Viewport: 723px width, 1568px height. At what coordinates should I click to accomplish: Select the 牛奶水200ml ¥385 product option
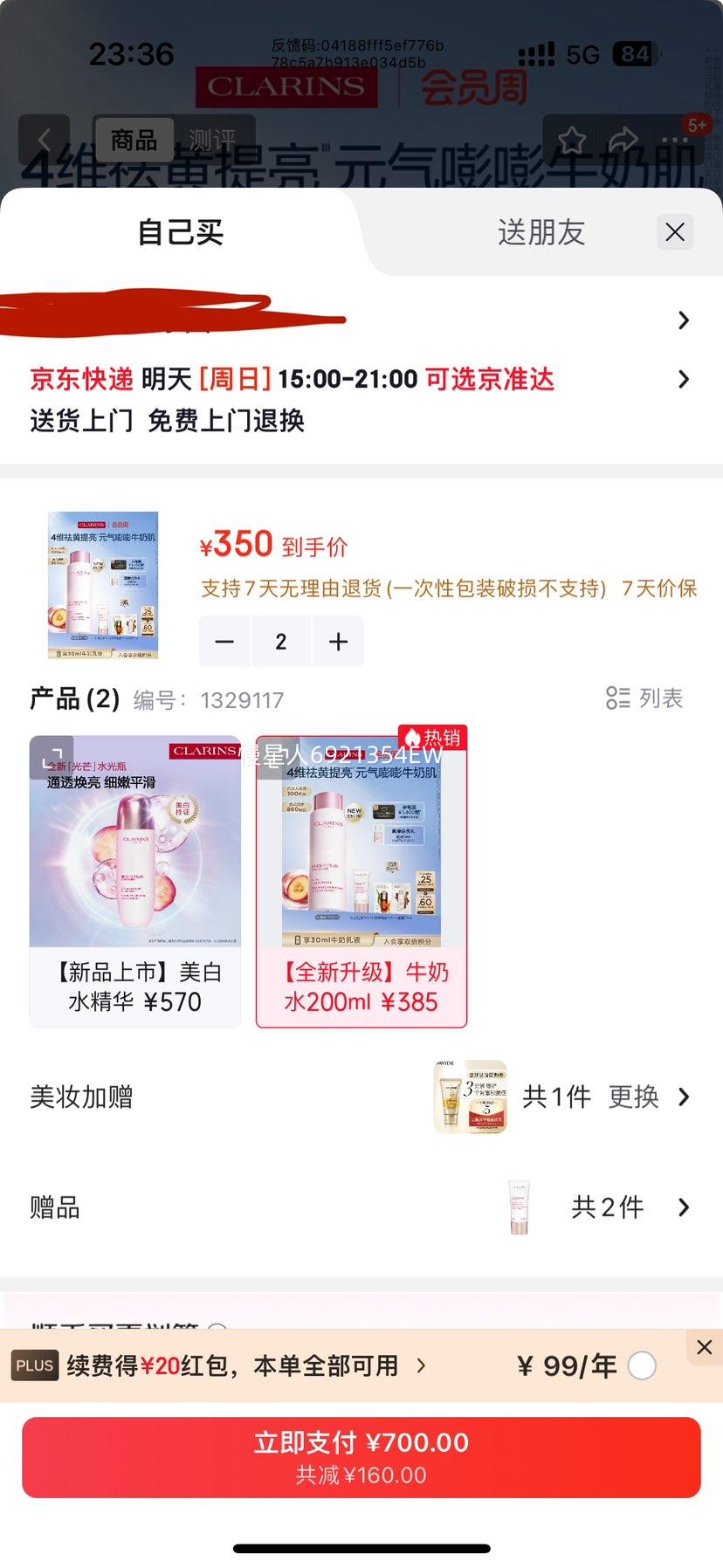click(x=361, y=882)
